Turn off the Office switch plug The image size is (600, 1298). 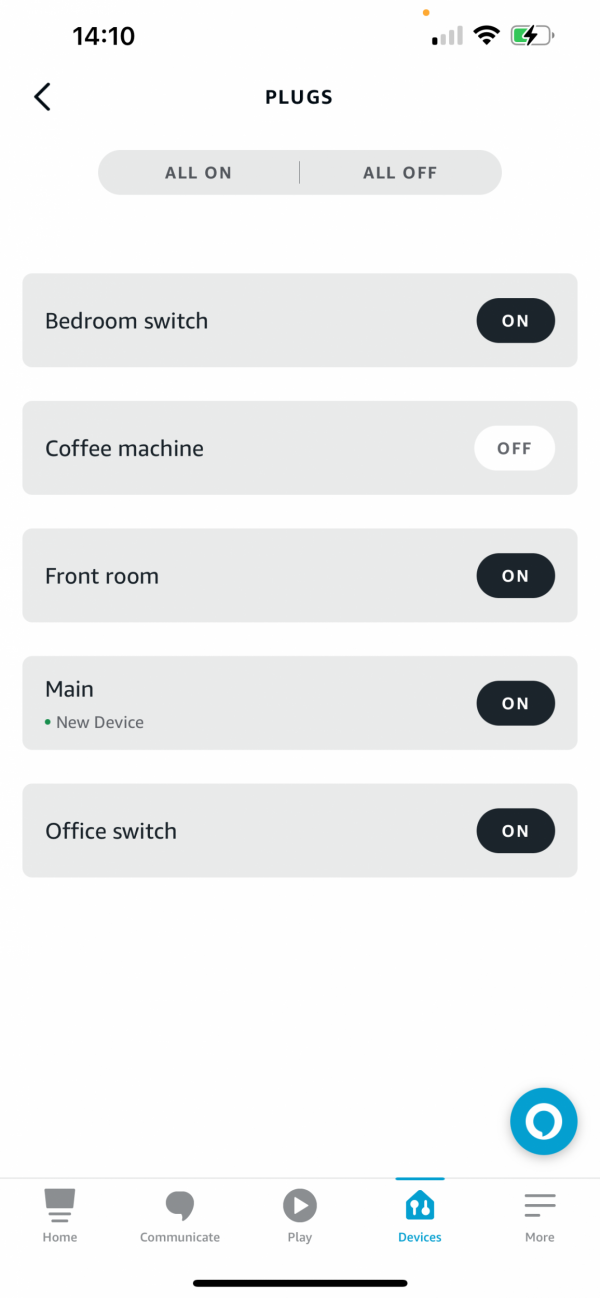pyautogui.click(x=514, y=831)
